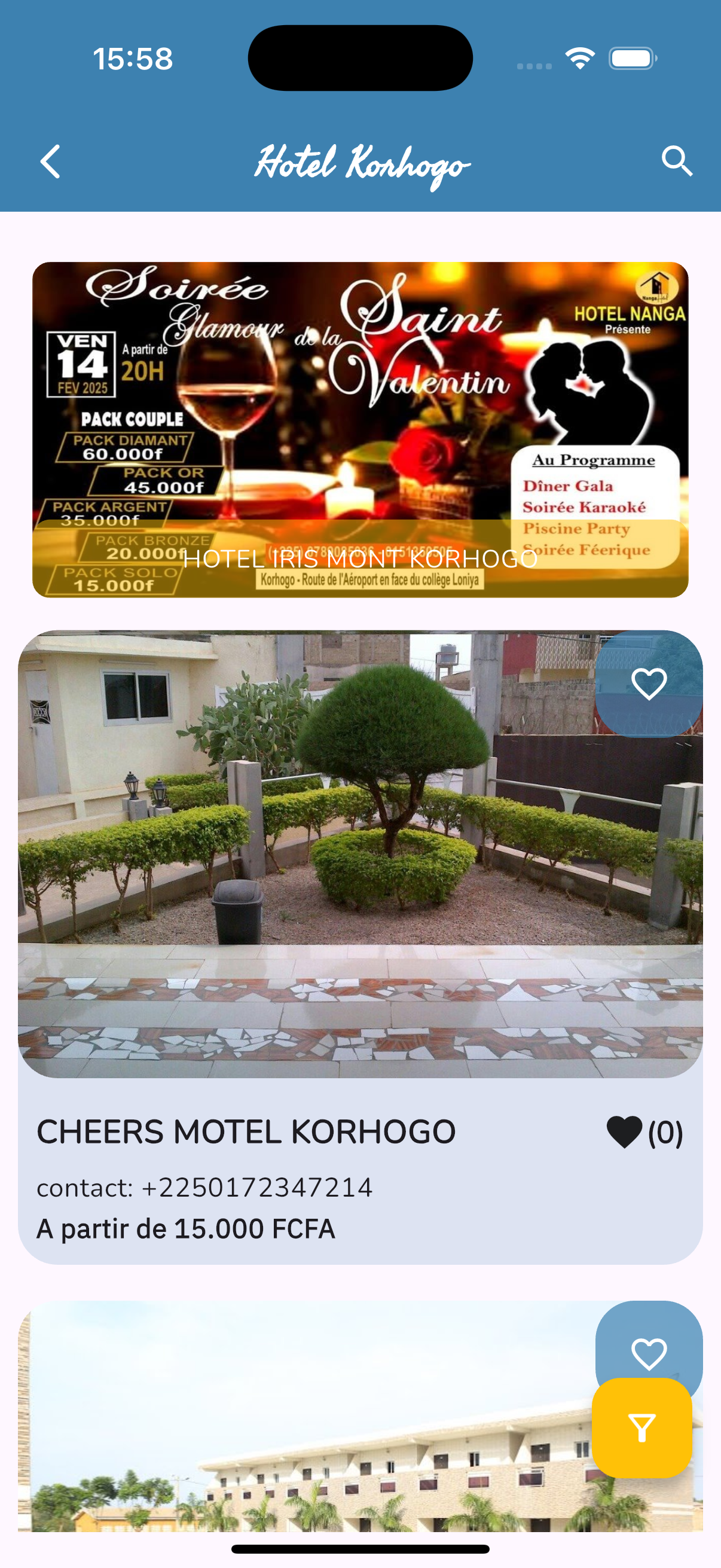Open the search icon
This screenshot has height=1568, width=721.
click(x=677, y=161)
